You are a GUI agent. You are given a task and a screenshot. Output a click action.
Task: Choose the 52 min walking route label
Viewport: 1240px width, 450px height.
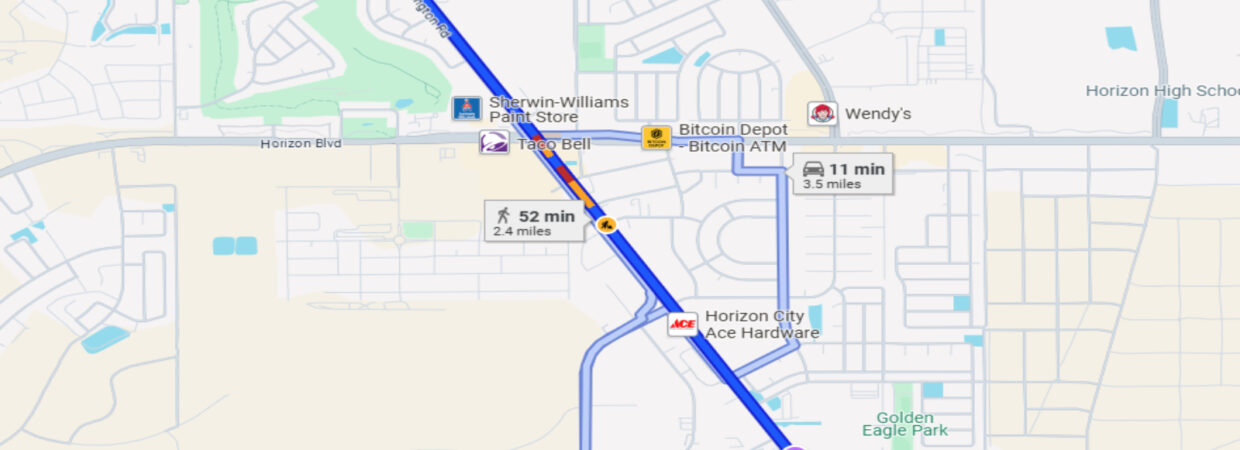coord(534,221)
